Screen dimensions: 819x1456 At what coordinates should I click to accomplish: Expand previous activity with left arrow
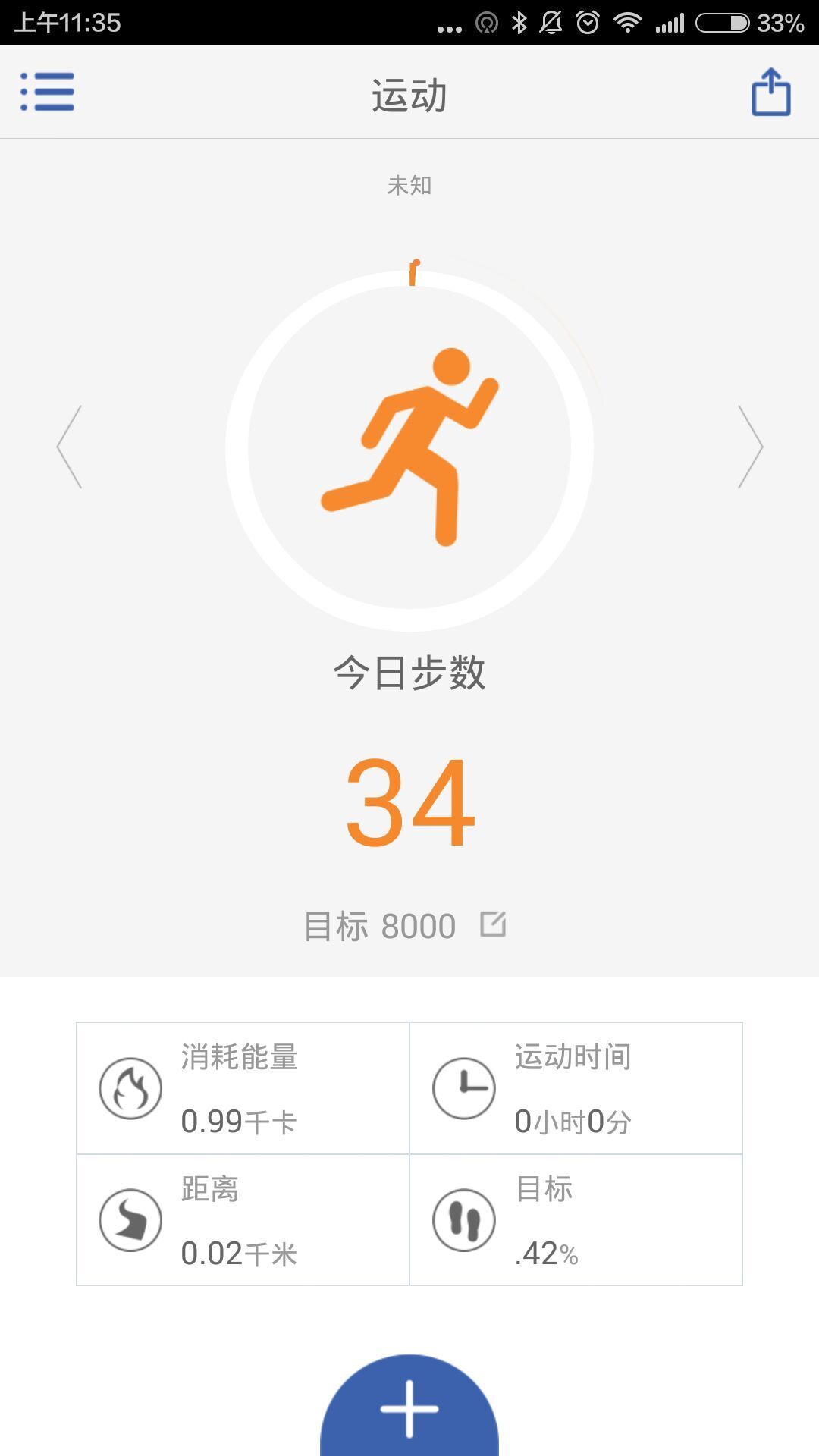pos(67,447)
